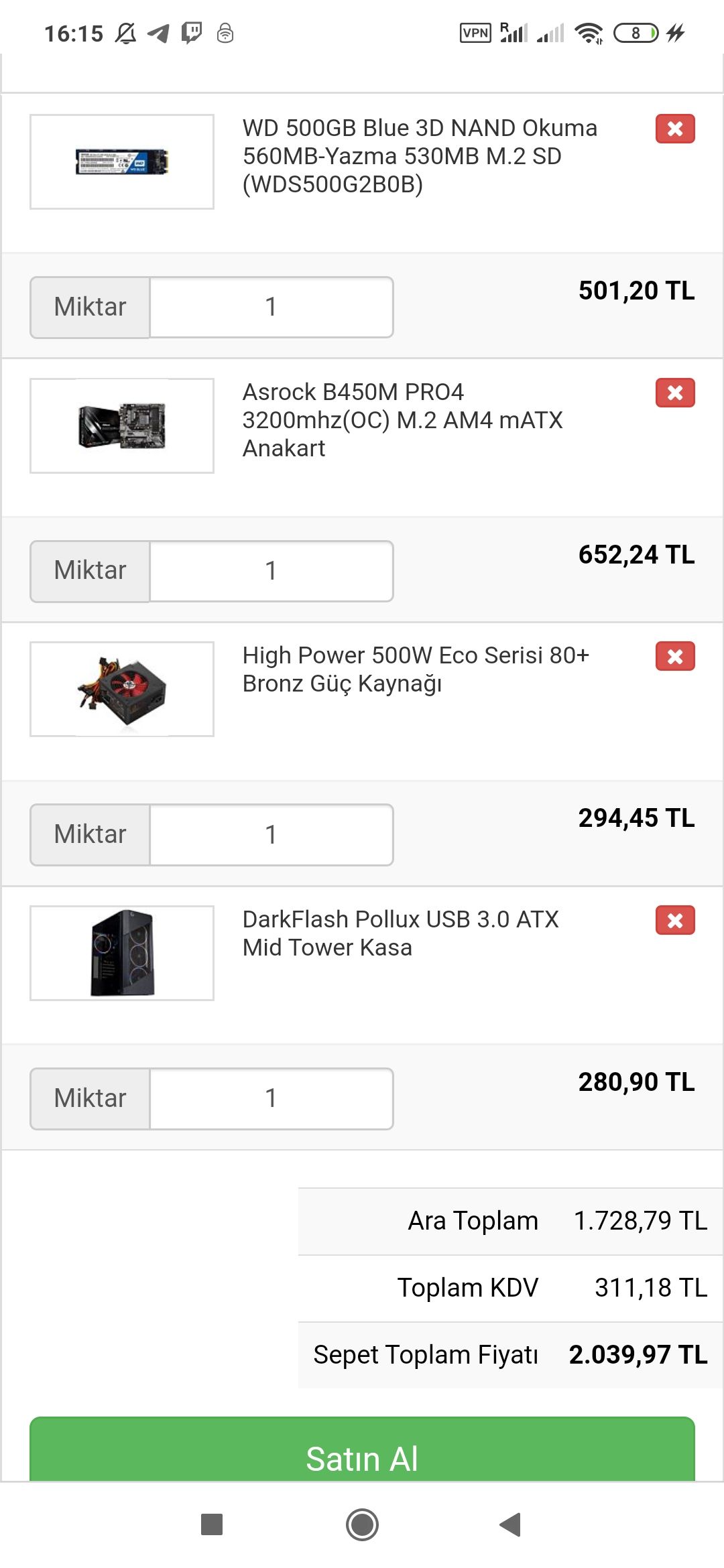Remove Asrock B450M PRO4 motherboard from cart

[674, 393]
